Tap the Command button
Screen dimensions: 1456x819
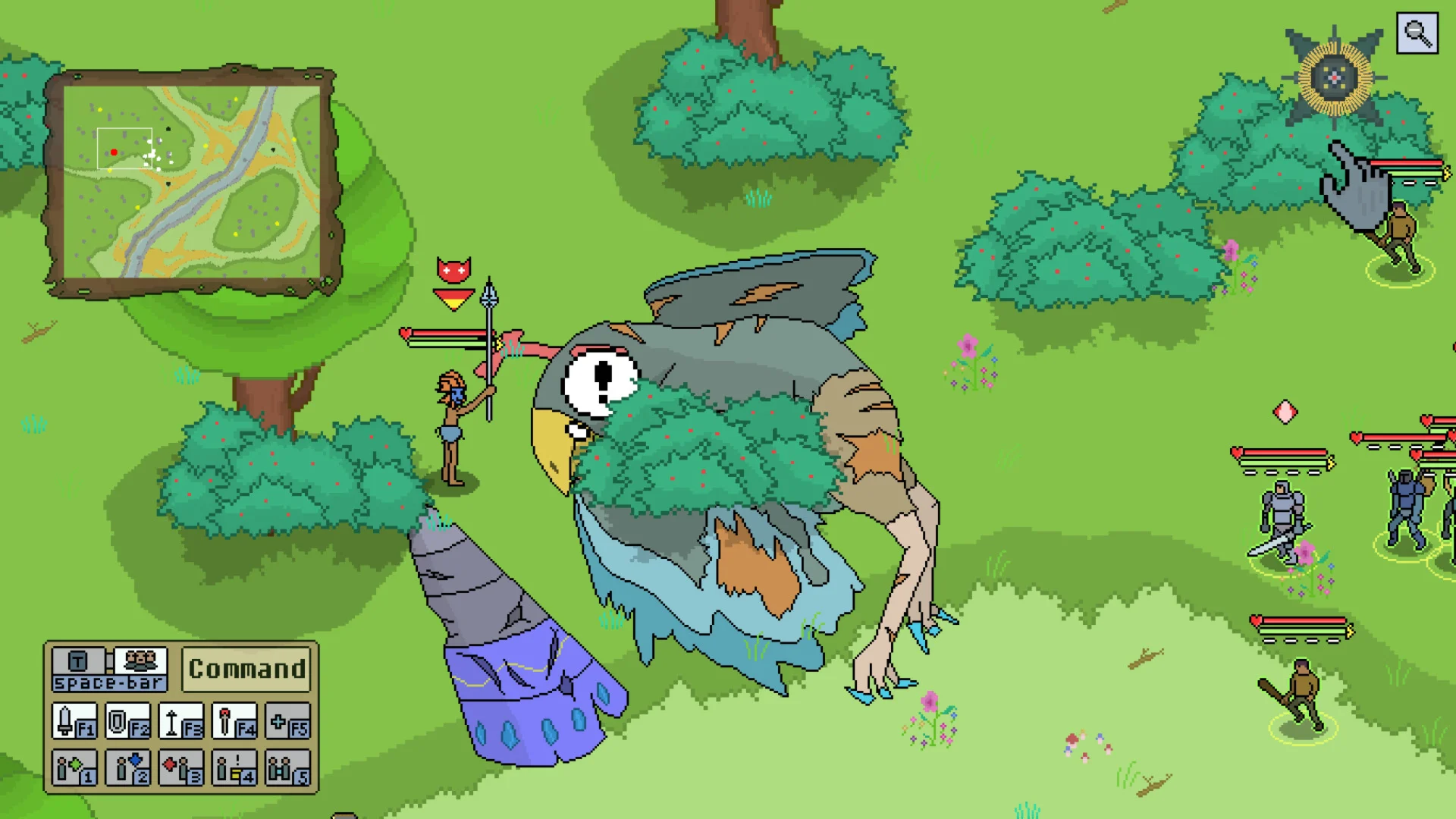[x=246, y=669]
